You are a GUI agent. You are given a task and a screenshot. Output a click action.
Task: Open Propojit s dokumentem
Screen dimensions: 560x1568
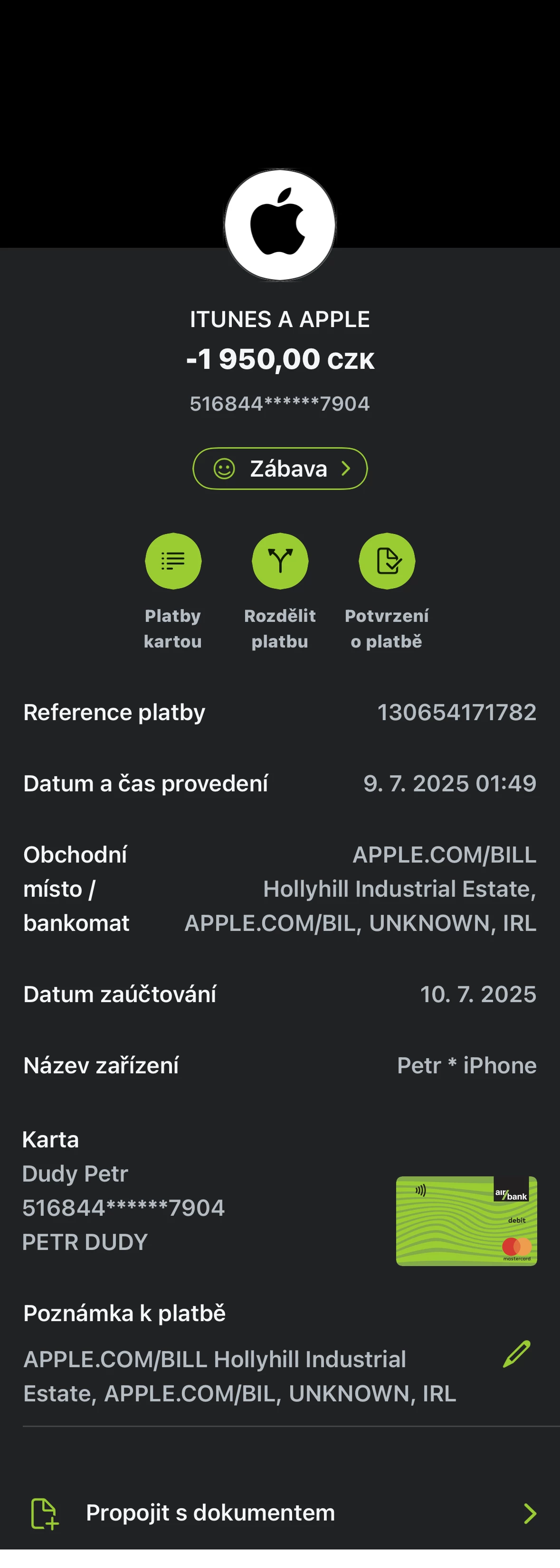click(x=280, y=1512)
